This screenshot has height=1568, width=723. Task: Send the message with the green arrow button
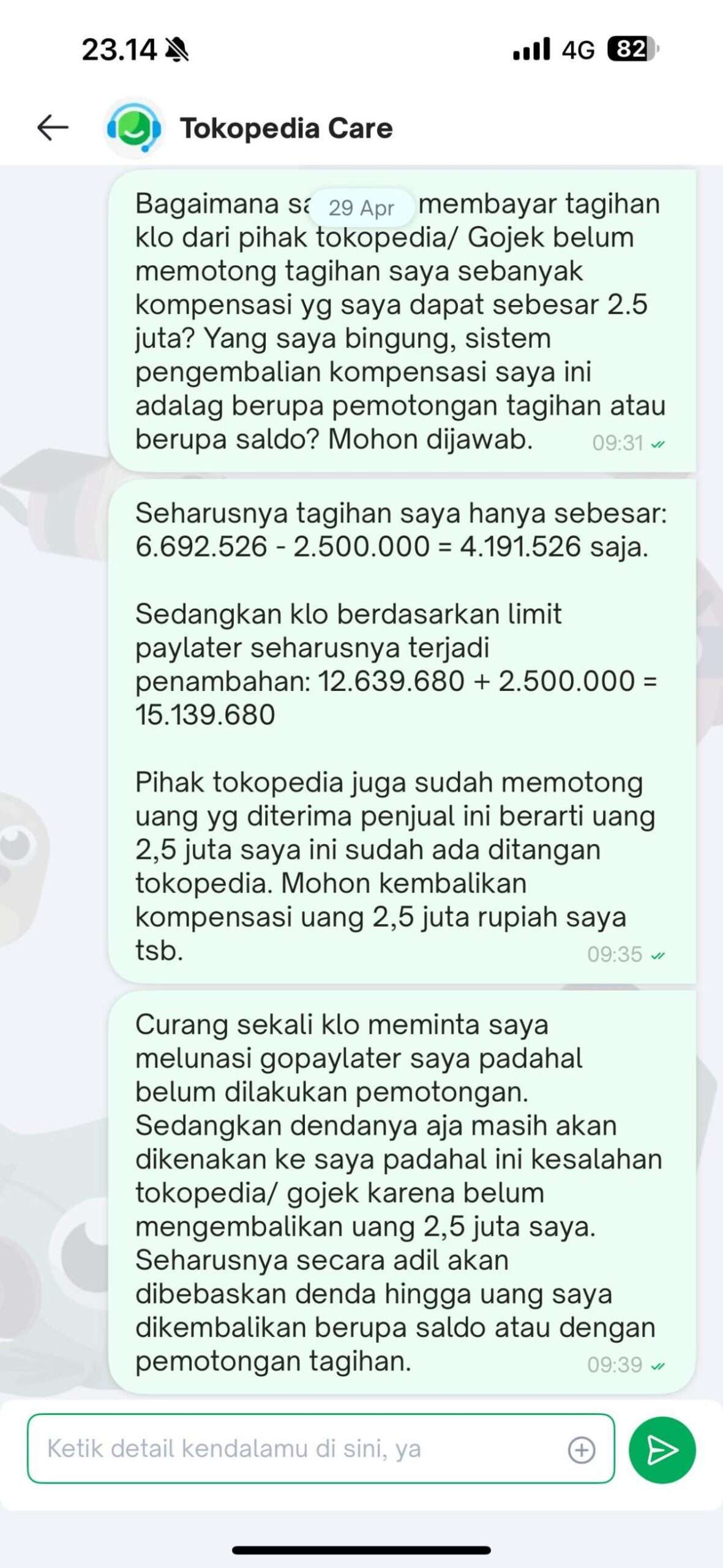click(662, 1450)
